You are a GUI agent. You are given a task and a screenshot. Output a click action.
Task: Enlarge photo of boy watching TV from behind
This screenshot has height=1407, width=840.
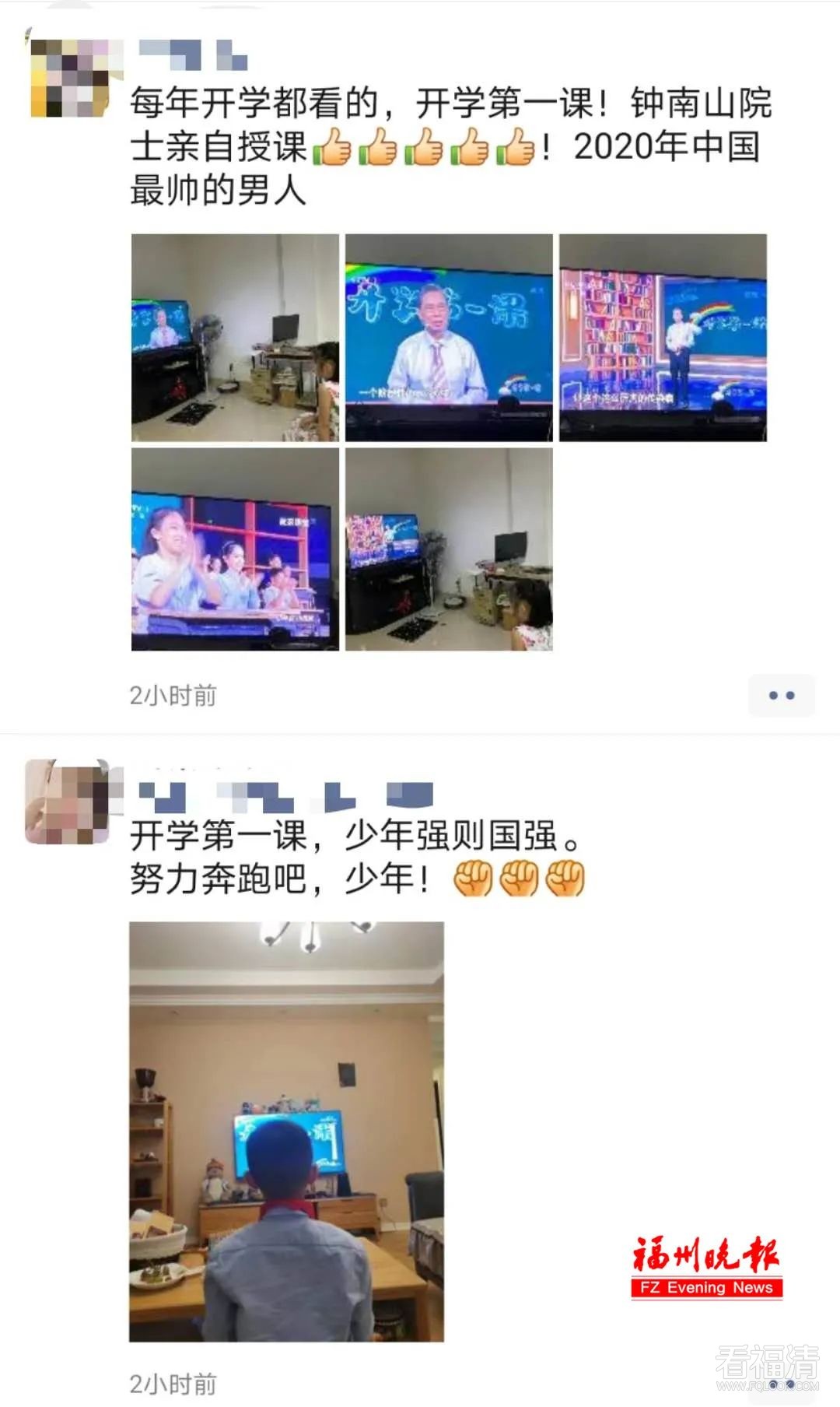pos(286,1132)
